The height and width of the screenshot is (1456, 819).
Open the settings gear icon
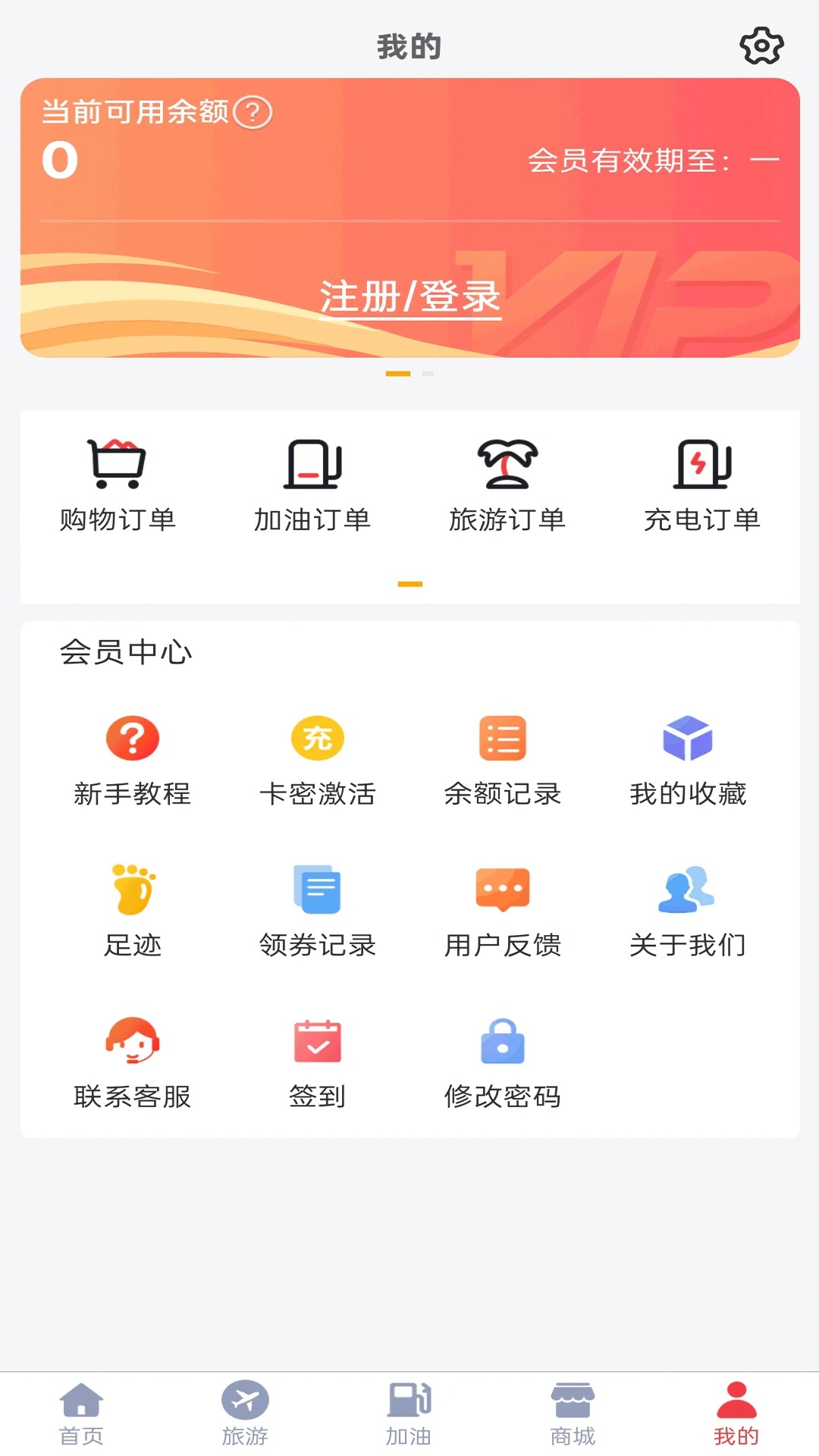coord(761,45)
